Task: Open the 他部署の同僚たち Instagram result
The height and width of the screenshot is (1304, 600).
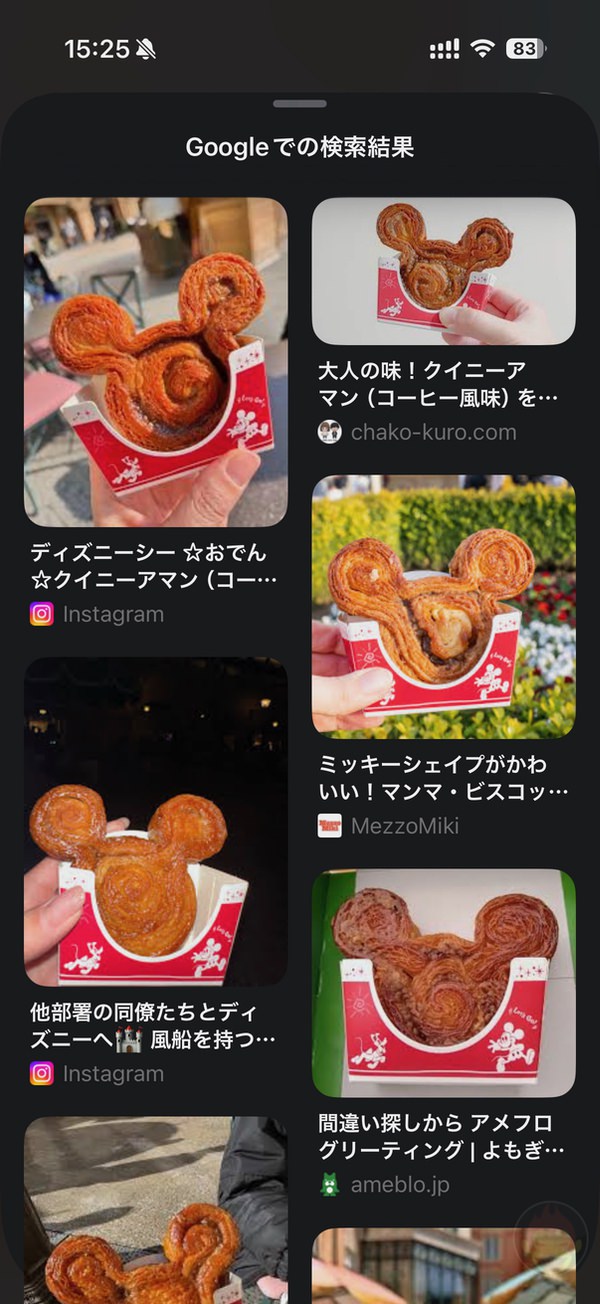Action: tap(155, 821)
